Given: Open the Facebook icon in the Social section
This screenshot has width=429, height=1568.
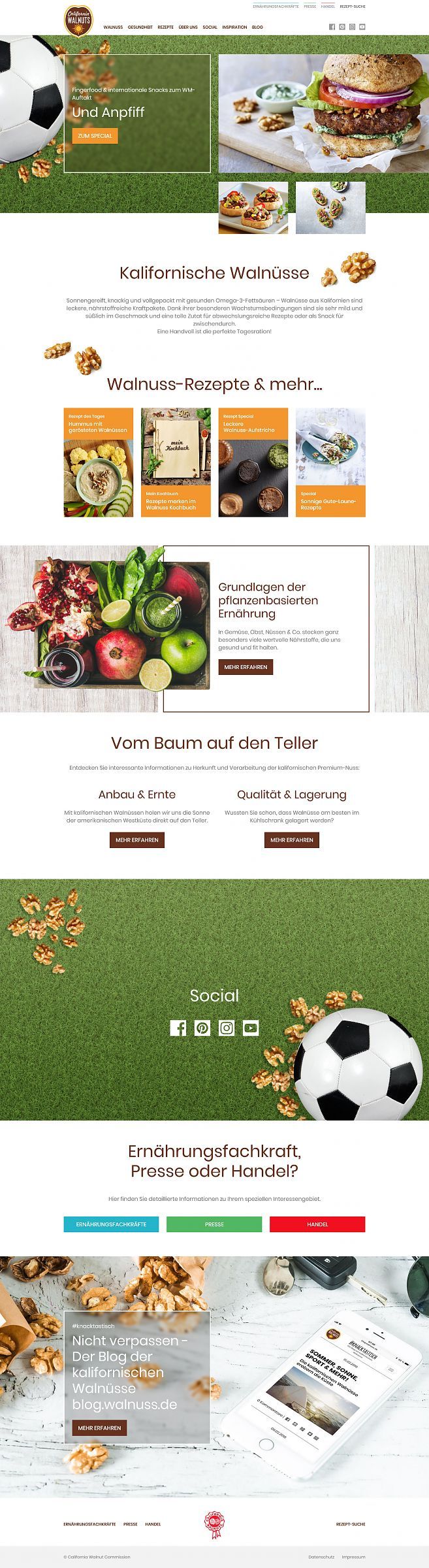Looking at the screenshot, I should [178, 1028].
